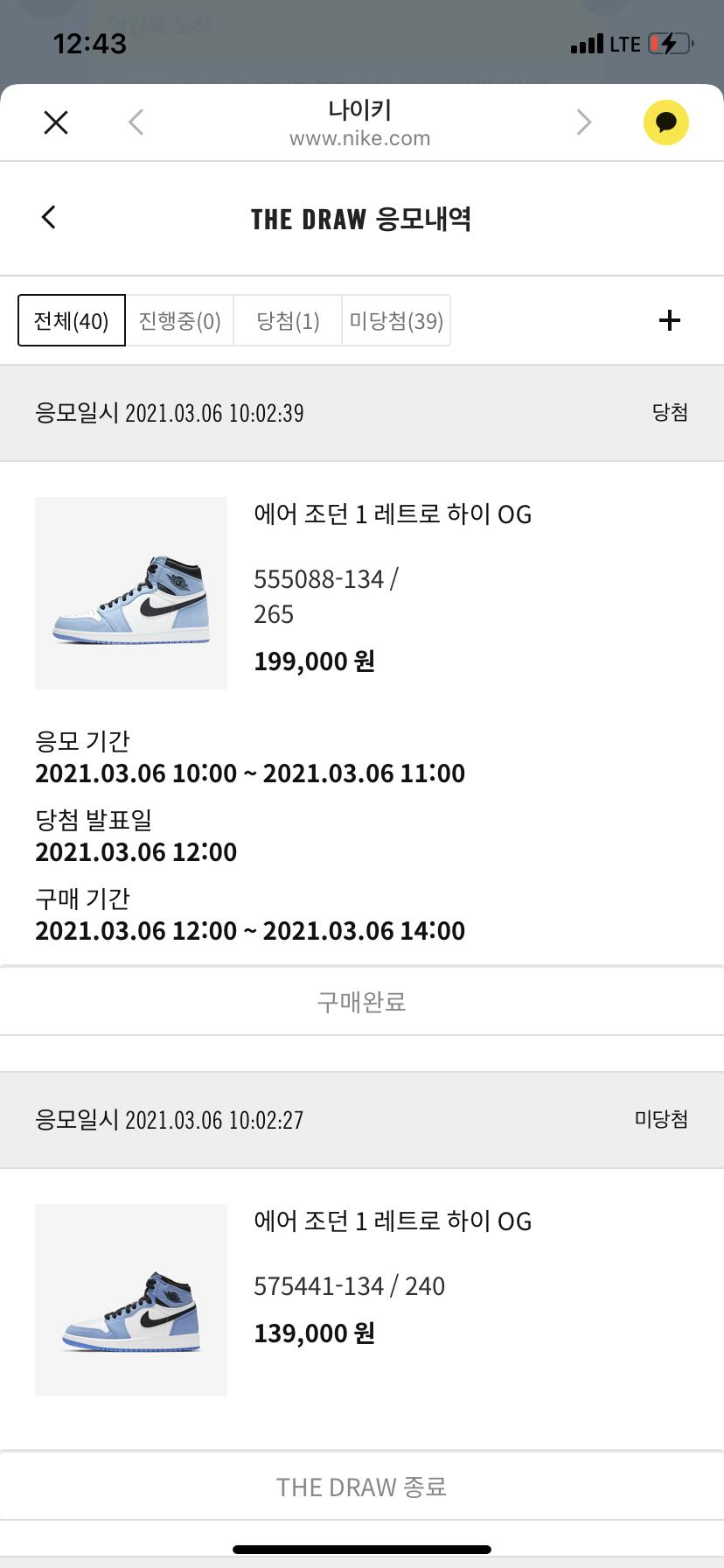Switch to the 진행중(0) tab
724x1568 pixels.
click(180, 321)
